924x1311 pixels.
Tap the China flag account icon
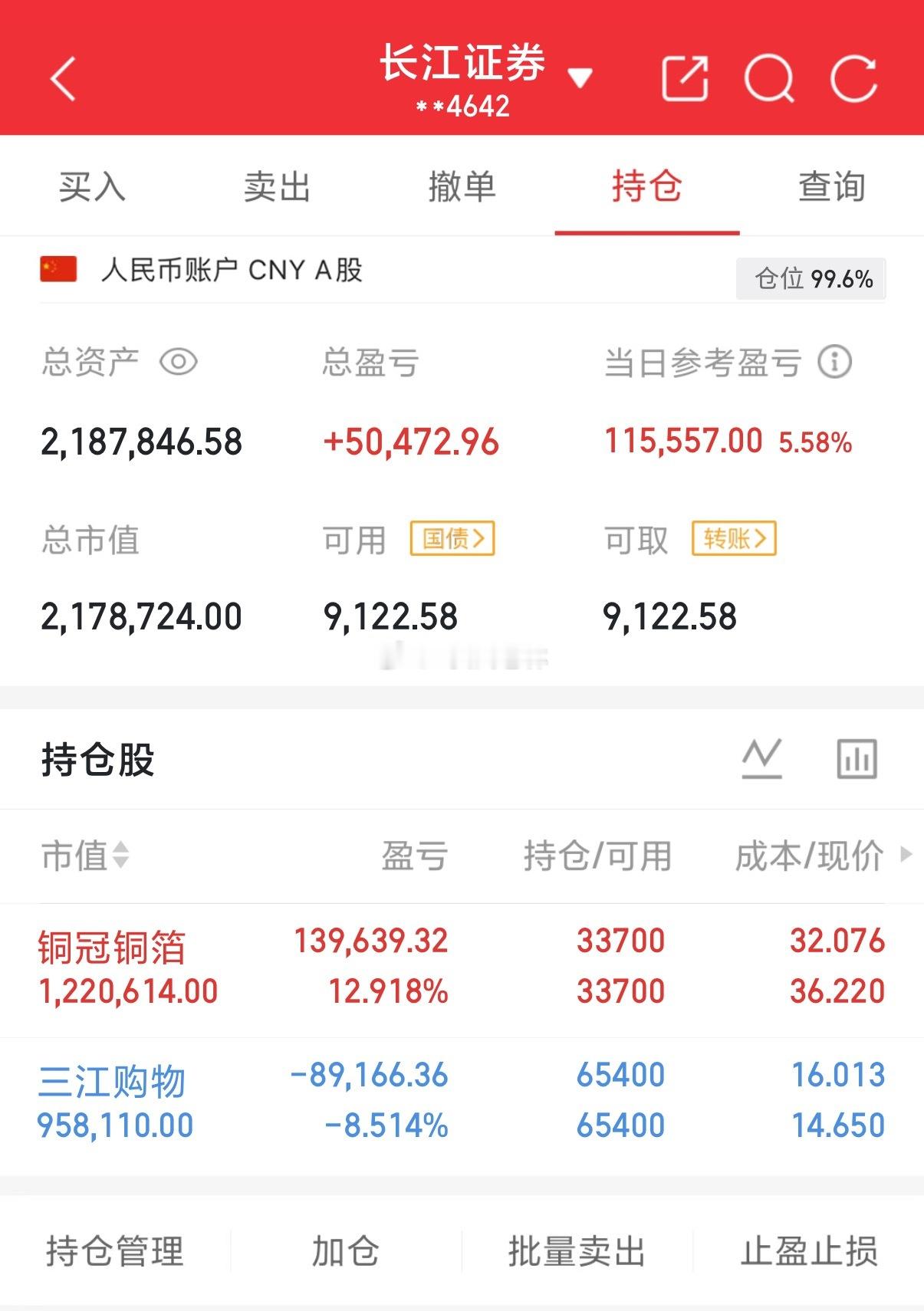coord(58,270)
